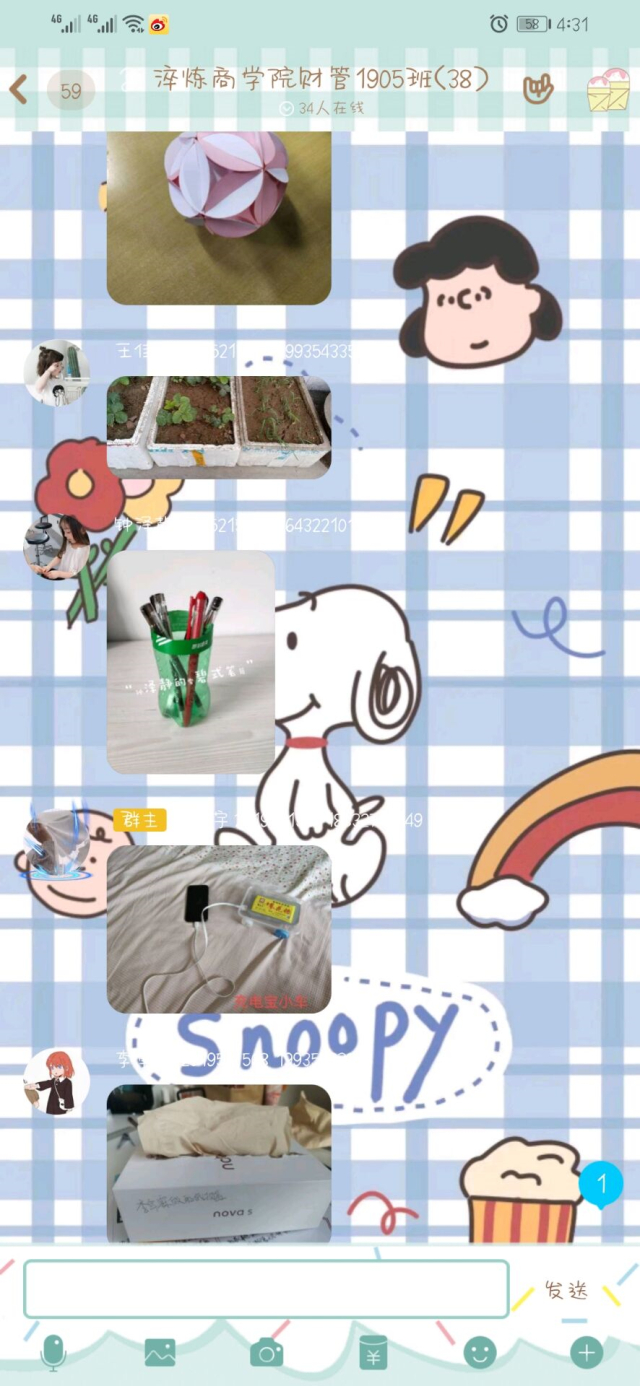Open the camera to take a photo
This screenshot has height=1386, width=640.
click(266, 1353)
